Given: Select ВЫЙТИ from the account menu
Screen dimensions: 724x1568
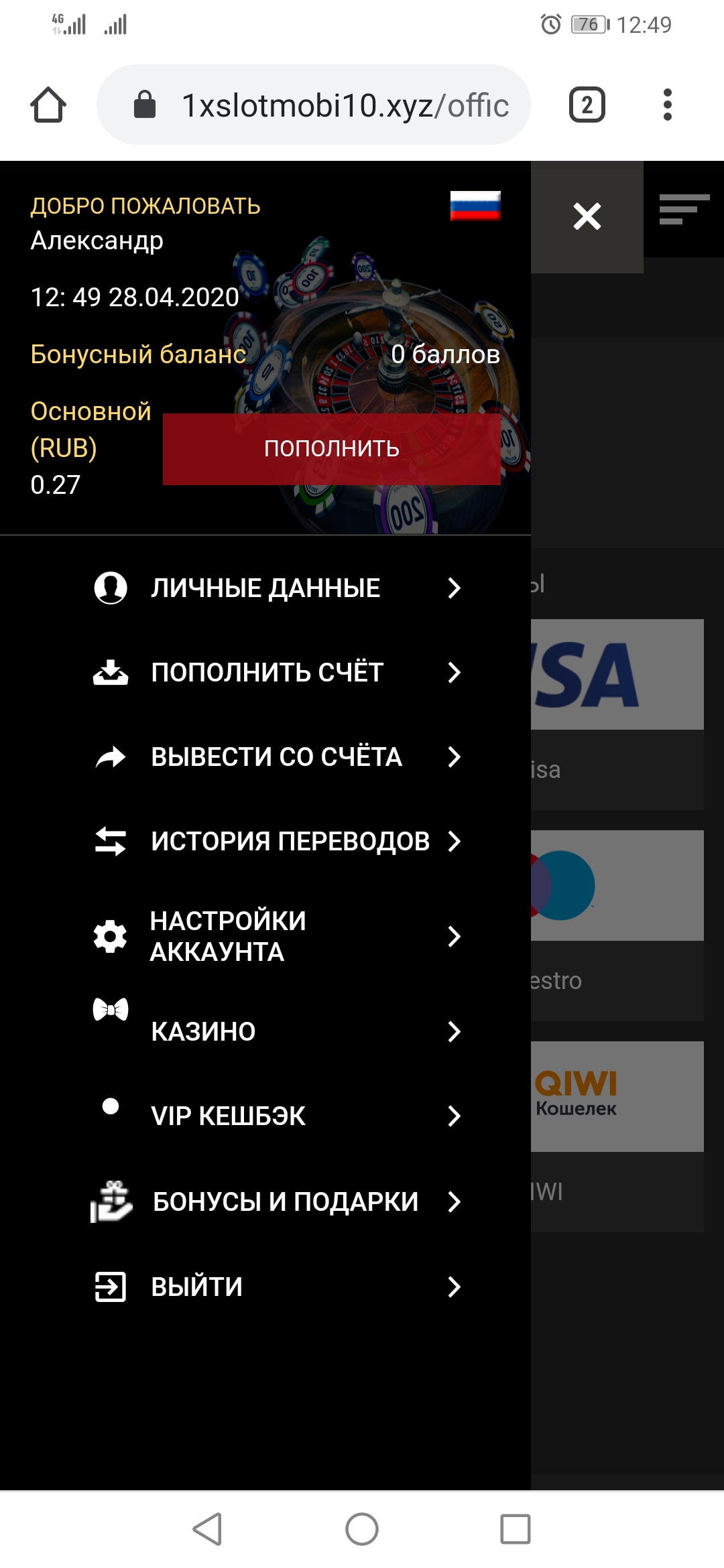Looking at the screenshot, I should [x=194, y=1287].
